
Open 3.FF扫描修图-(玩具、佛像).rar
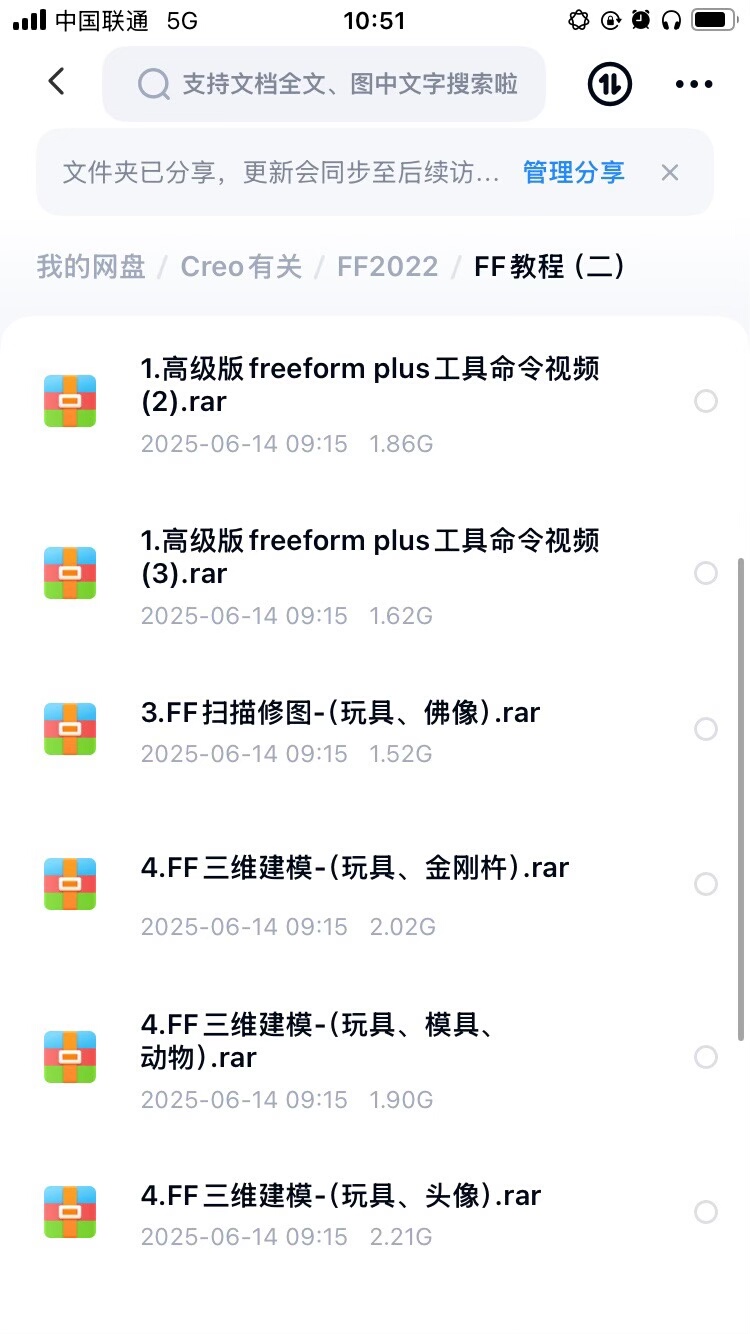point(340,728)
